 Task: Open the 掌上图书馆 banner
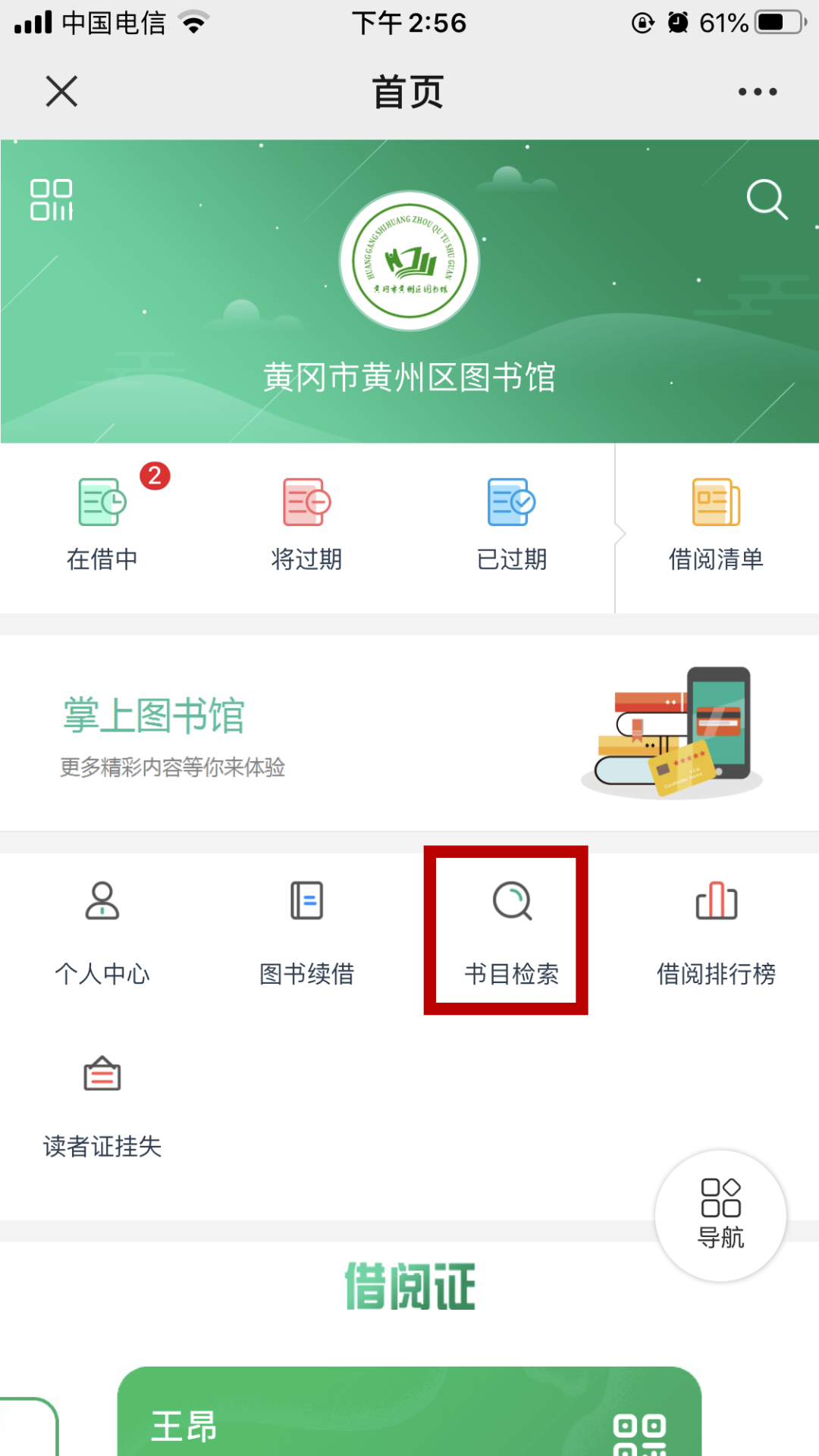click(x=409, y=733)
